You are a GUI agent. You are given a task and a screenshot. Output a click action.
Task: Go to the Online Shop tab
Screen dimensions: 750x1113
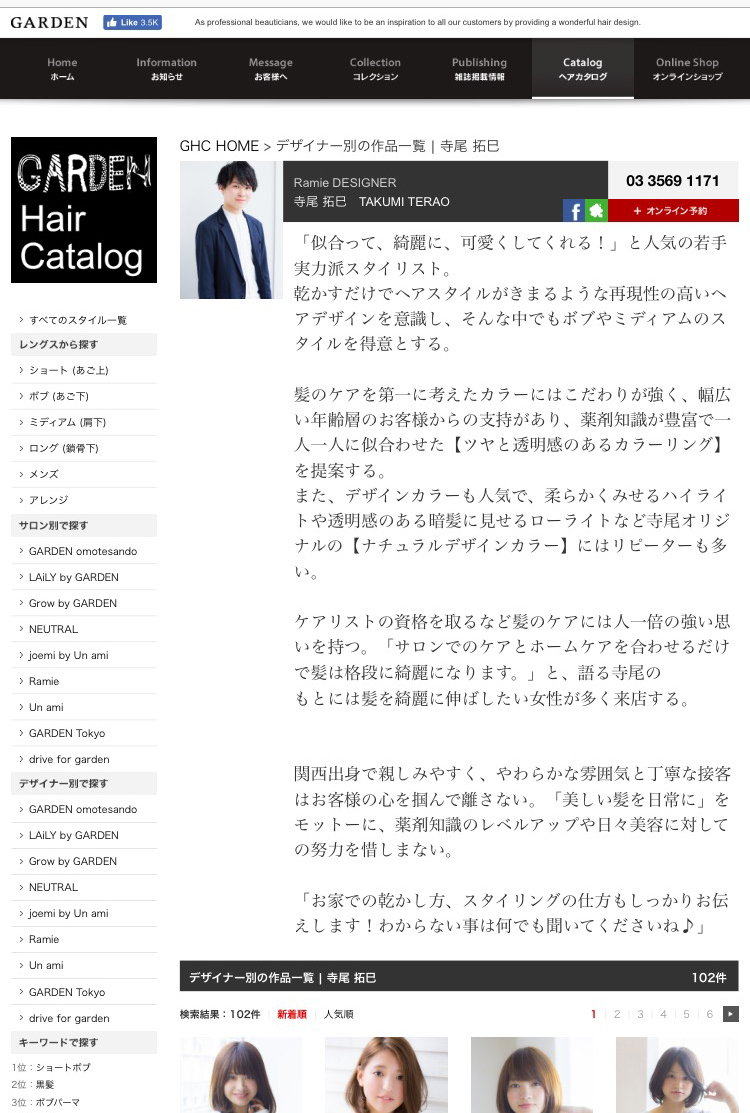(687, 68)
